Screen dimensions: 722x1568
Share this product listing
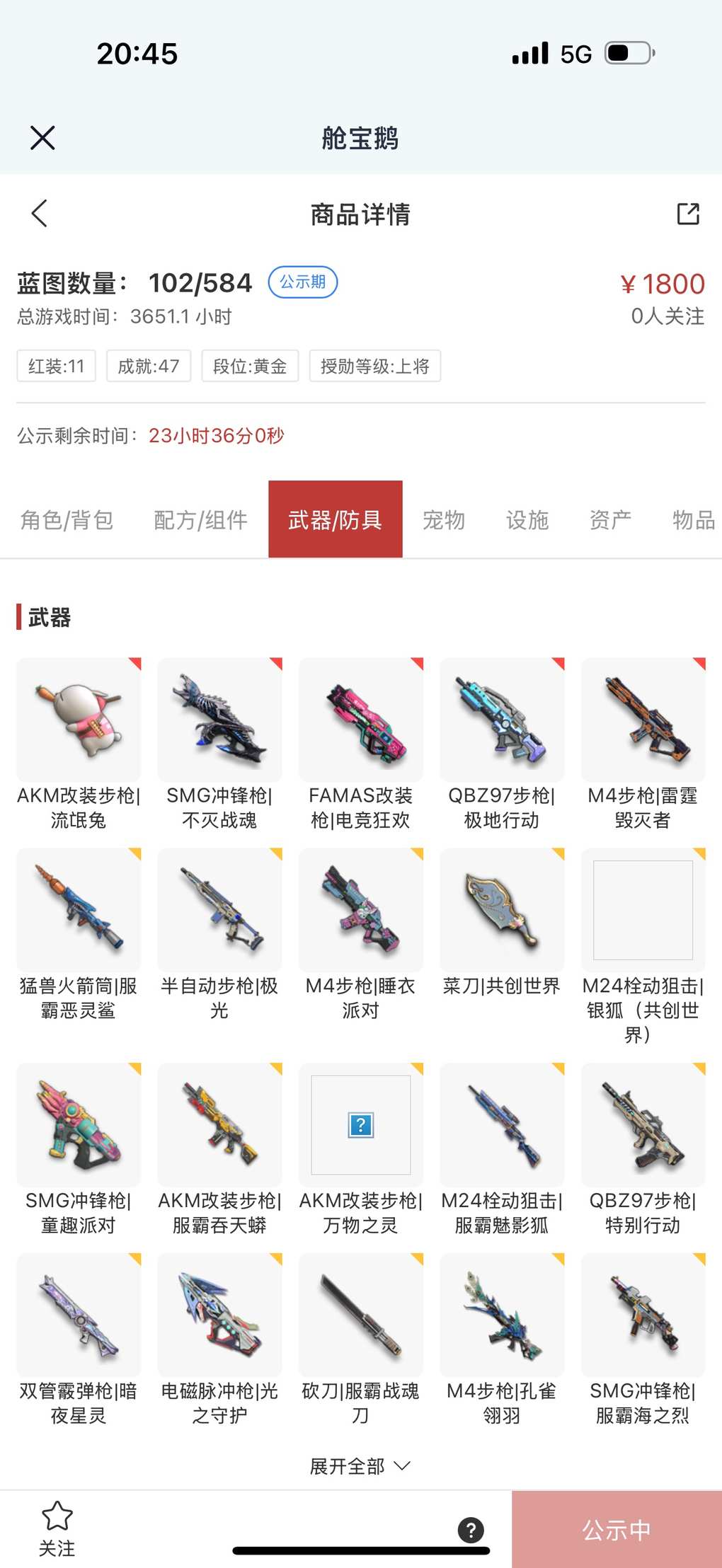[x=687, y=214]
